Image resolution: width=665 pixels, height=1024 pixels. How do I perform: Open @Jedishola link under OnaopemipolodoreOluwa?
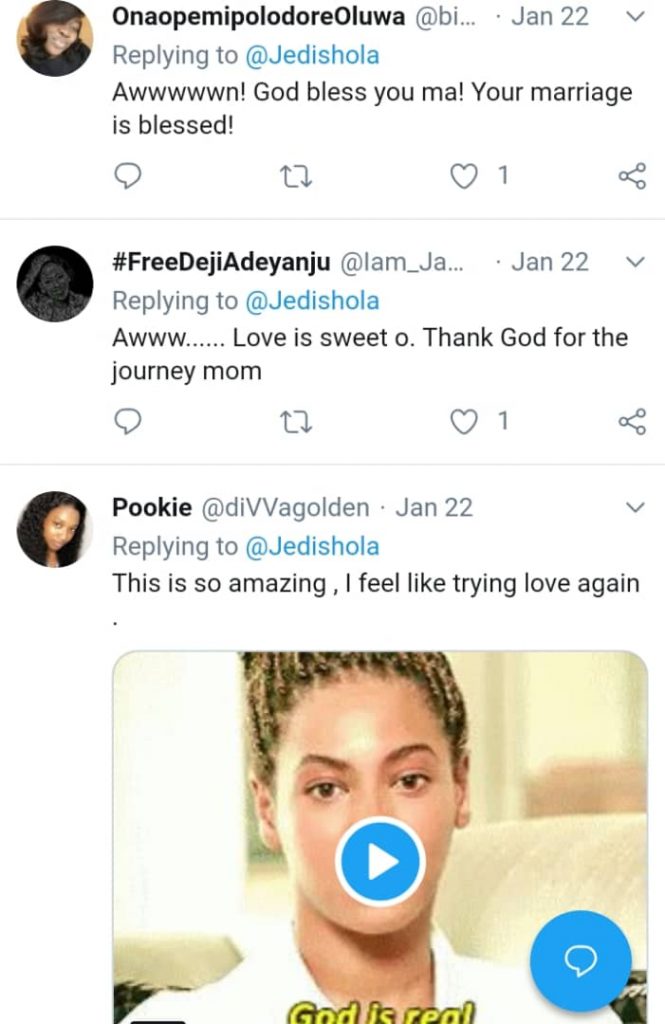[x=313, y=55]
